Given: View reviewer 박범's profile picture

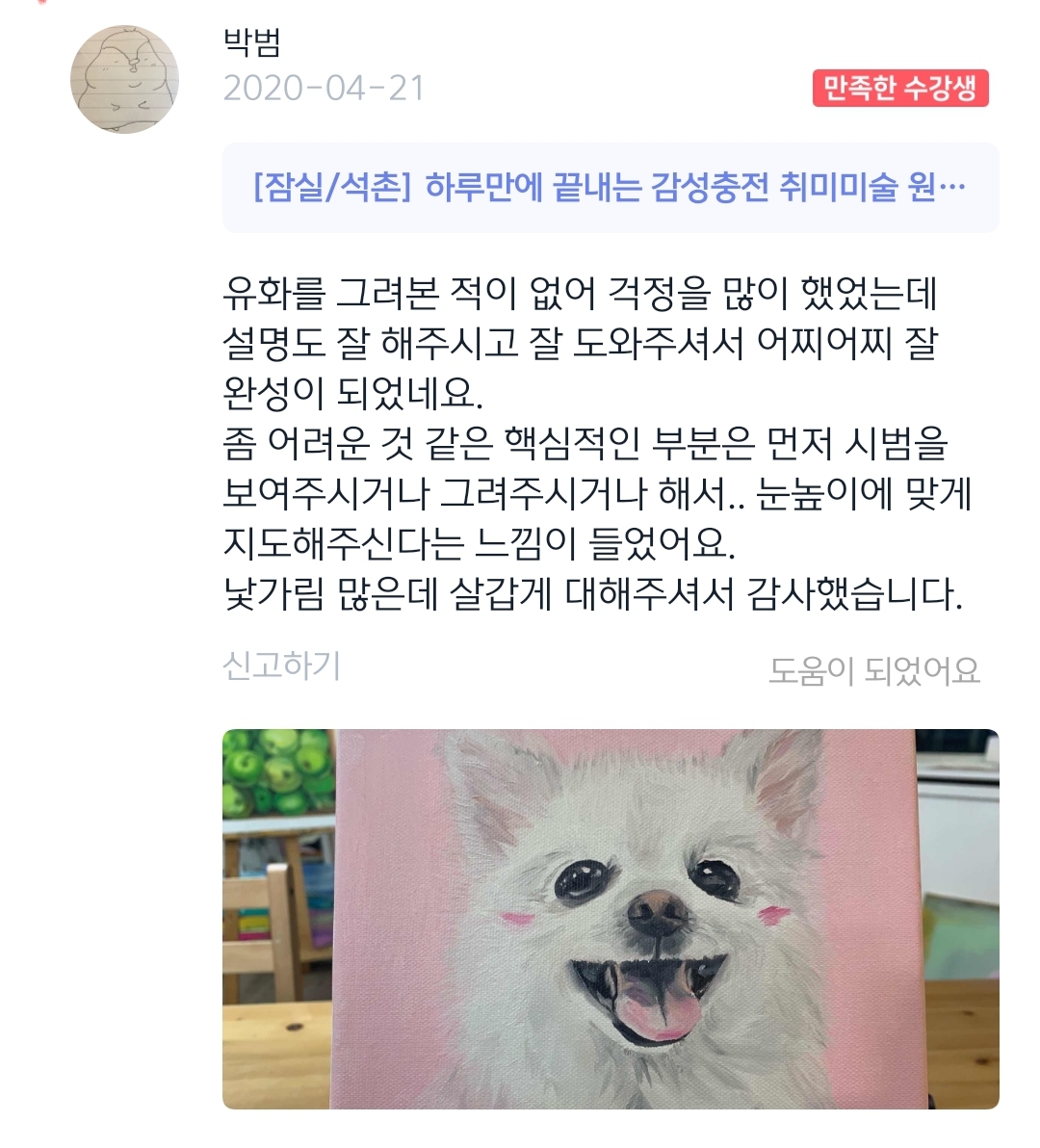Looking at the screenshot, I should 125,79.
